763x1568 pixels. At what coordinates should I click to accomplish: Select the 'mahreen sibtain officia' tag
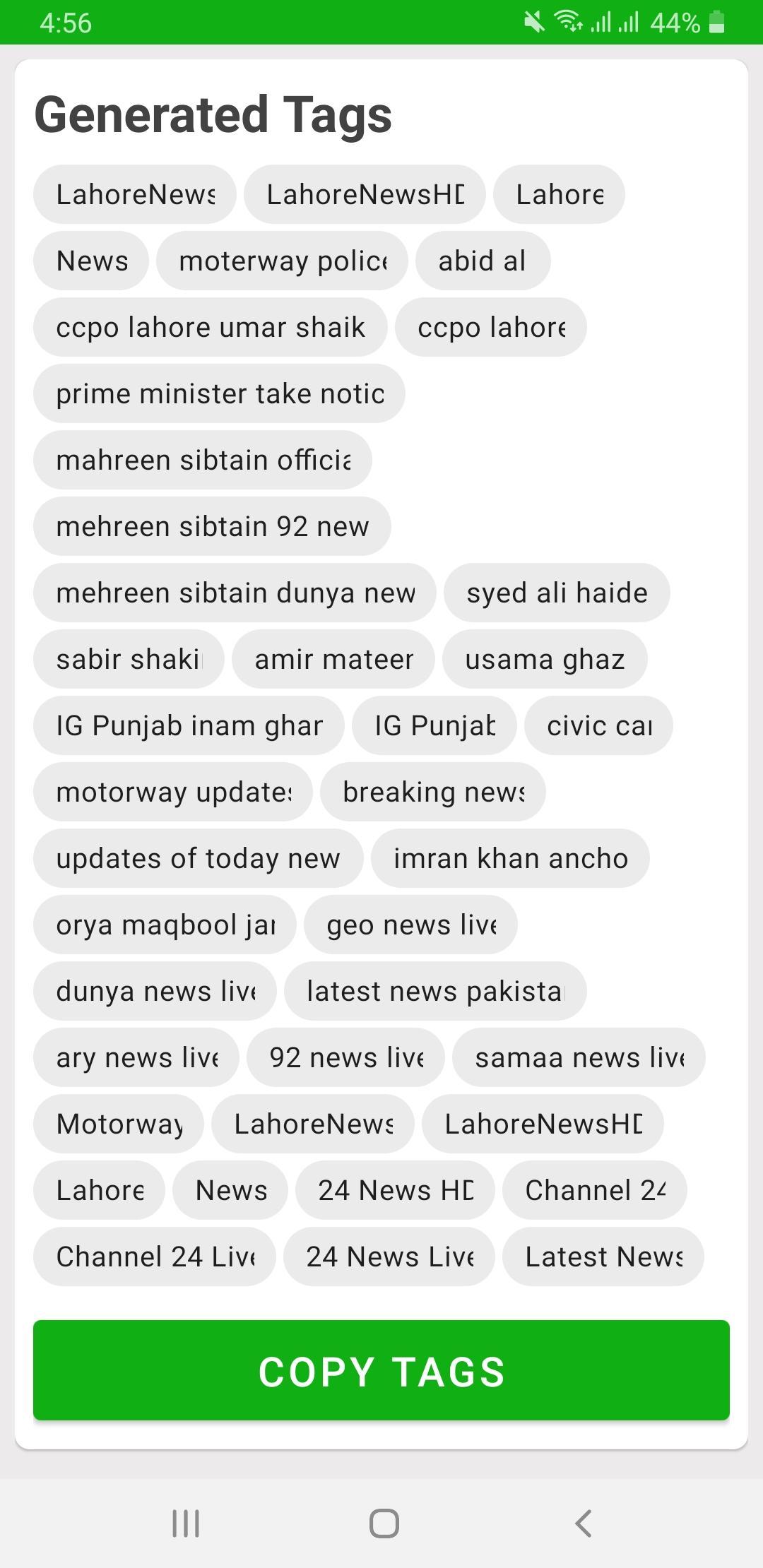pyautogui.click(x=203, y=460)
